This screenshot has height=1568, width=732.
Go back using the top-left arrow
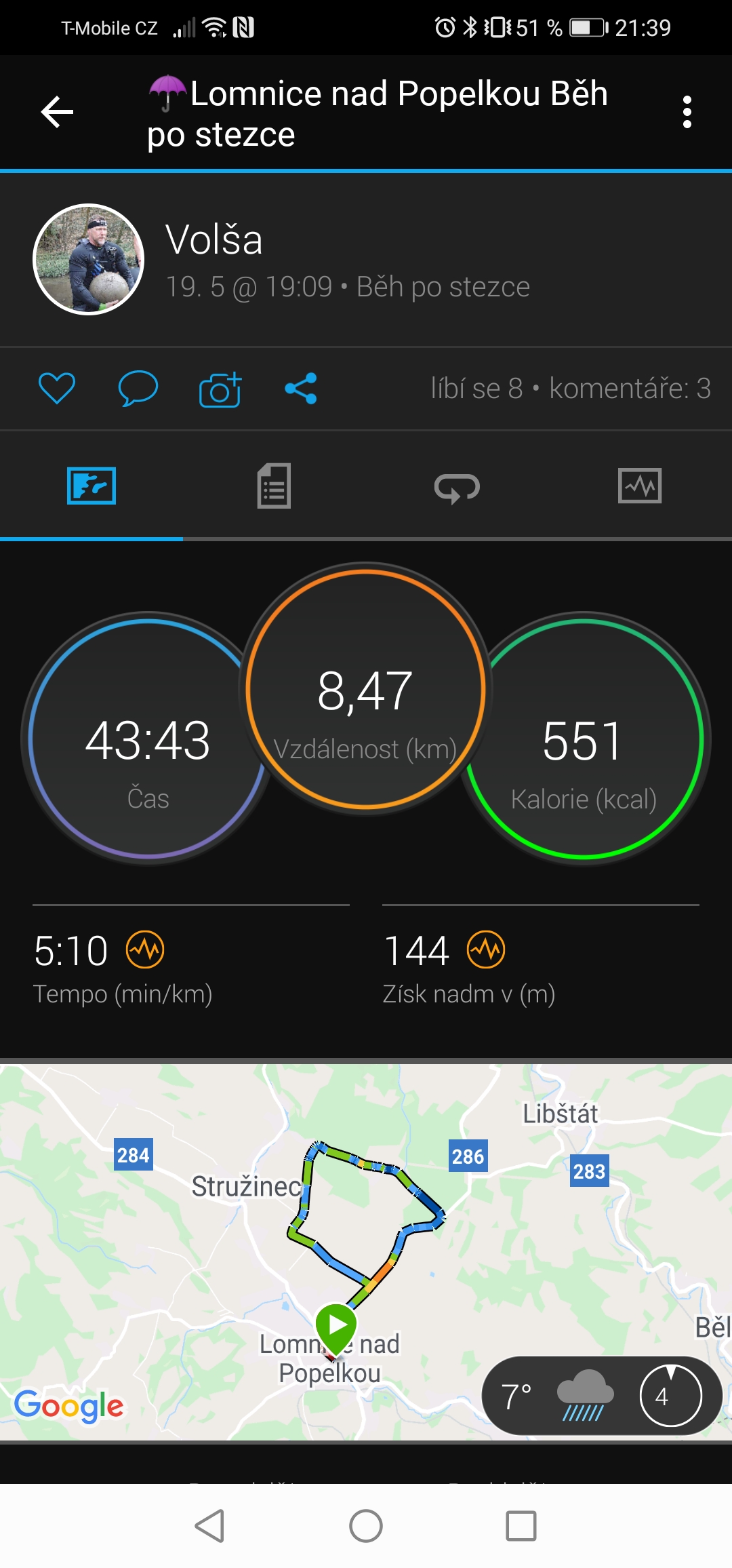[x=57, y=112]
